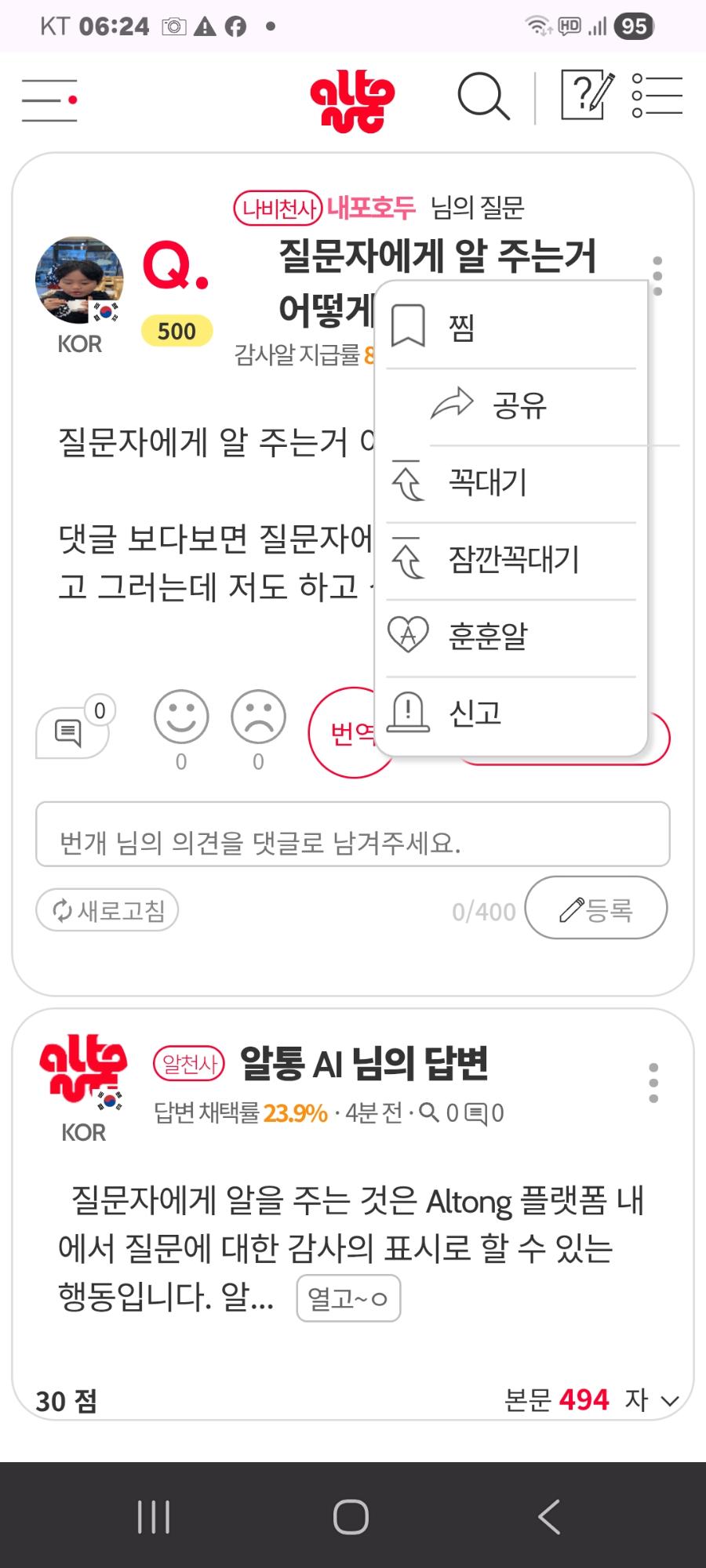The width and height of the screenshot is (706, 1568).
Task: Tap the frowning face reaction
Action: tap(258, 718)
